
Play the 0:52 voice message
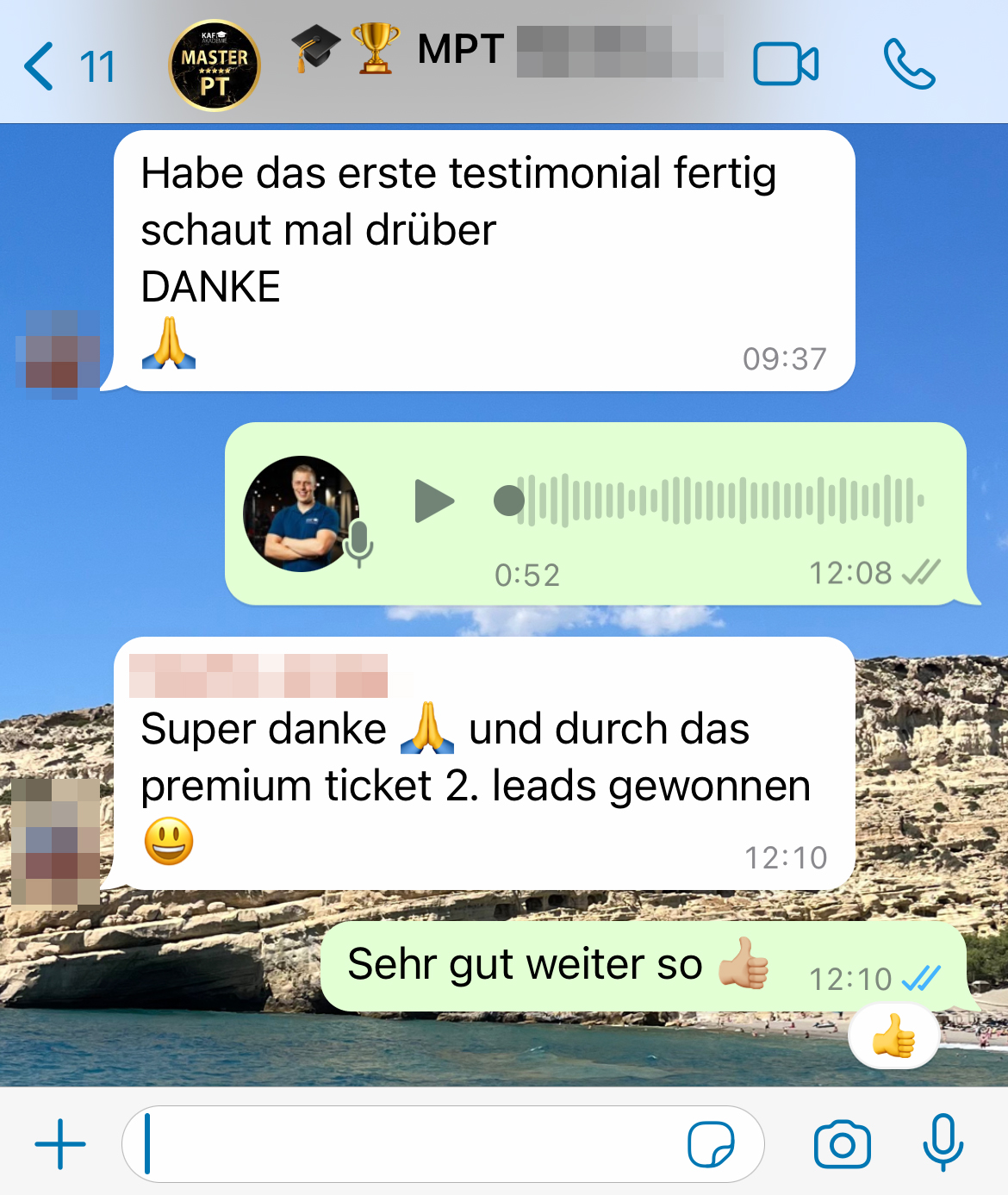tap(433, 501)
